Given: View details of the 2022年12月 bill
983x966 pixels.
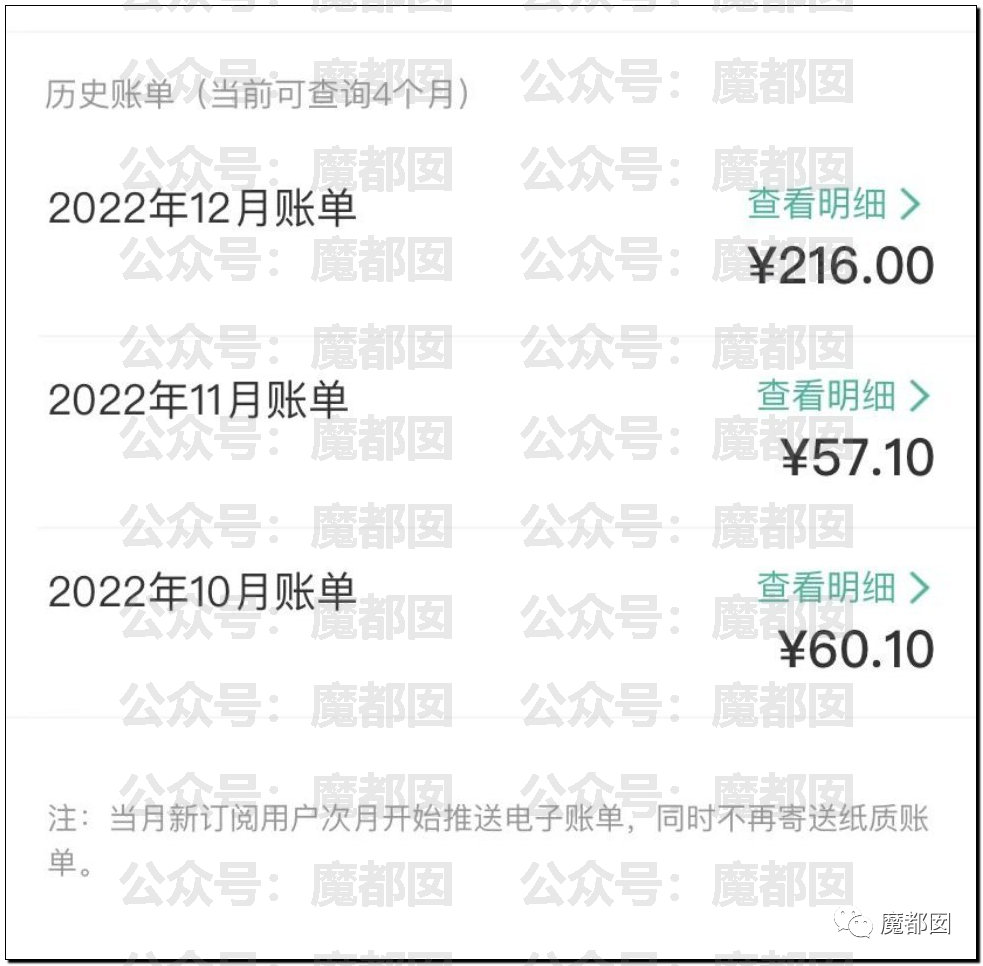Looking at the screenshot, I should click(x=834, y=205).
